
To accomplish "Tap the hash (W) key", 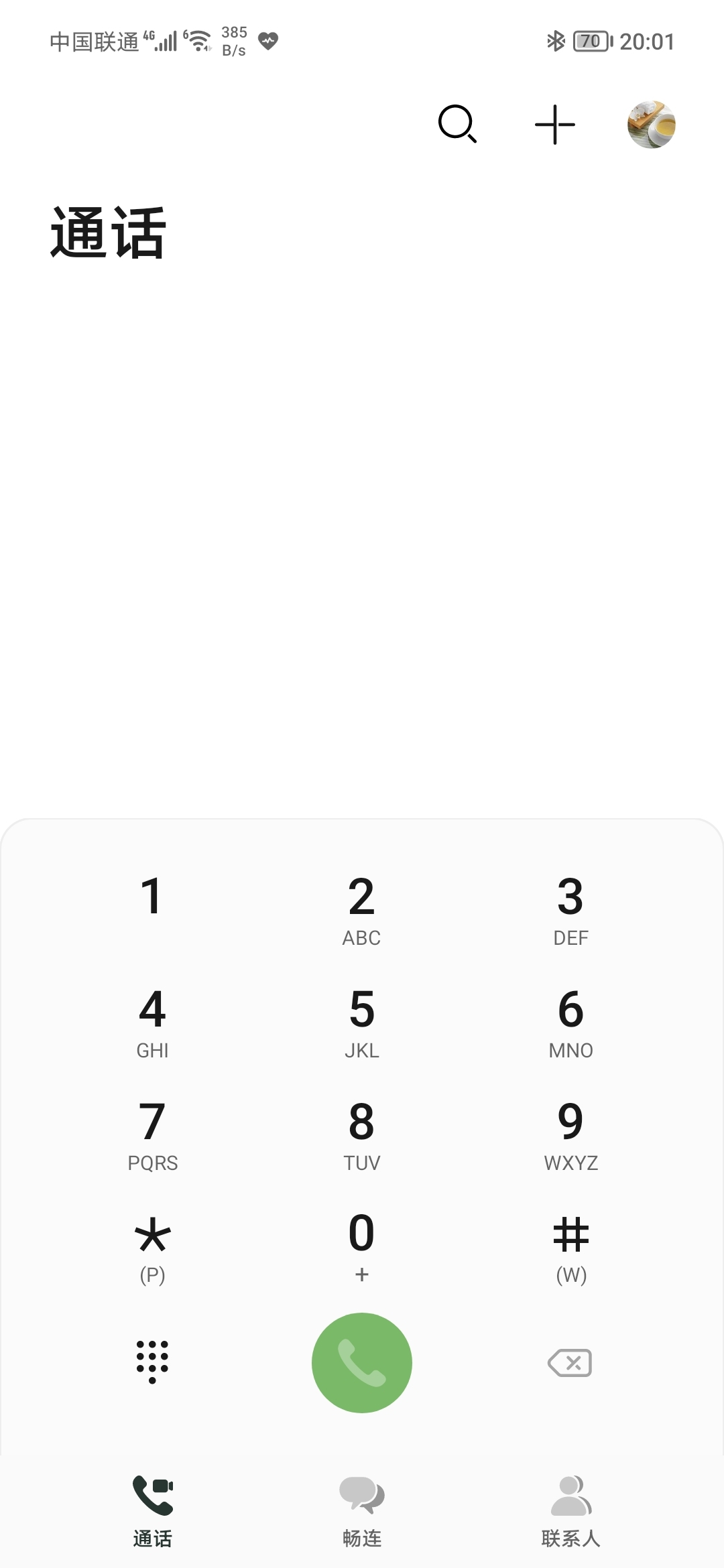I will click(570, 1246).
